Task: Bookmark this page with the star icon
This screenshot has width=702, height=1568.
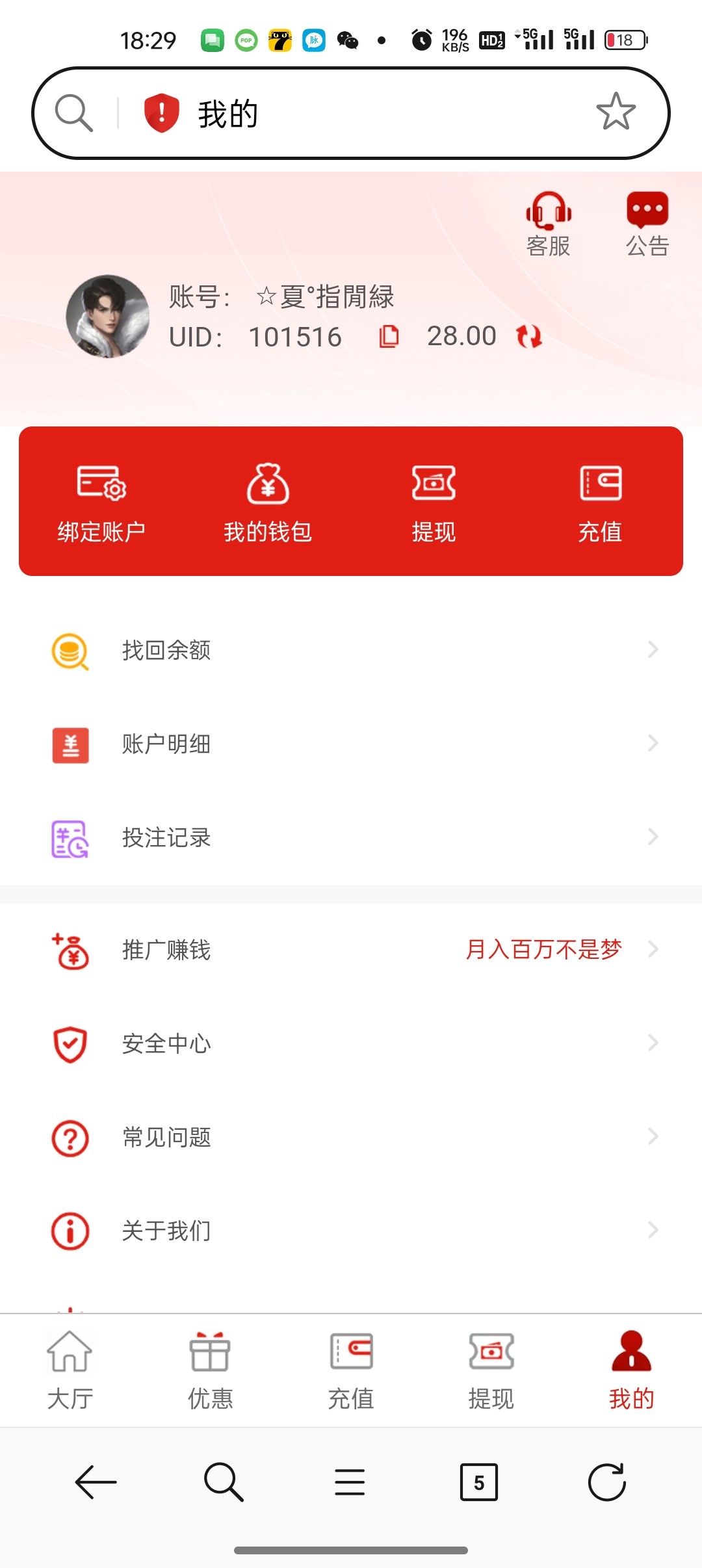Action: pos(616,112)
